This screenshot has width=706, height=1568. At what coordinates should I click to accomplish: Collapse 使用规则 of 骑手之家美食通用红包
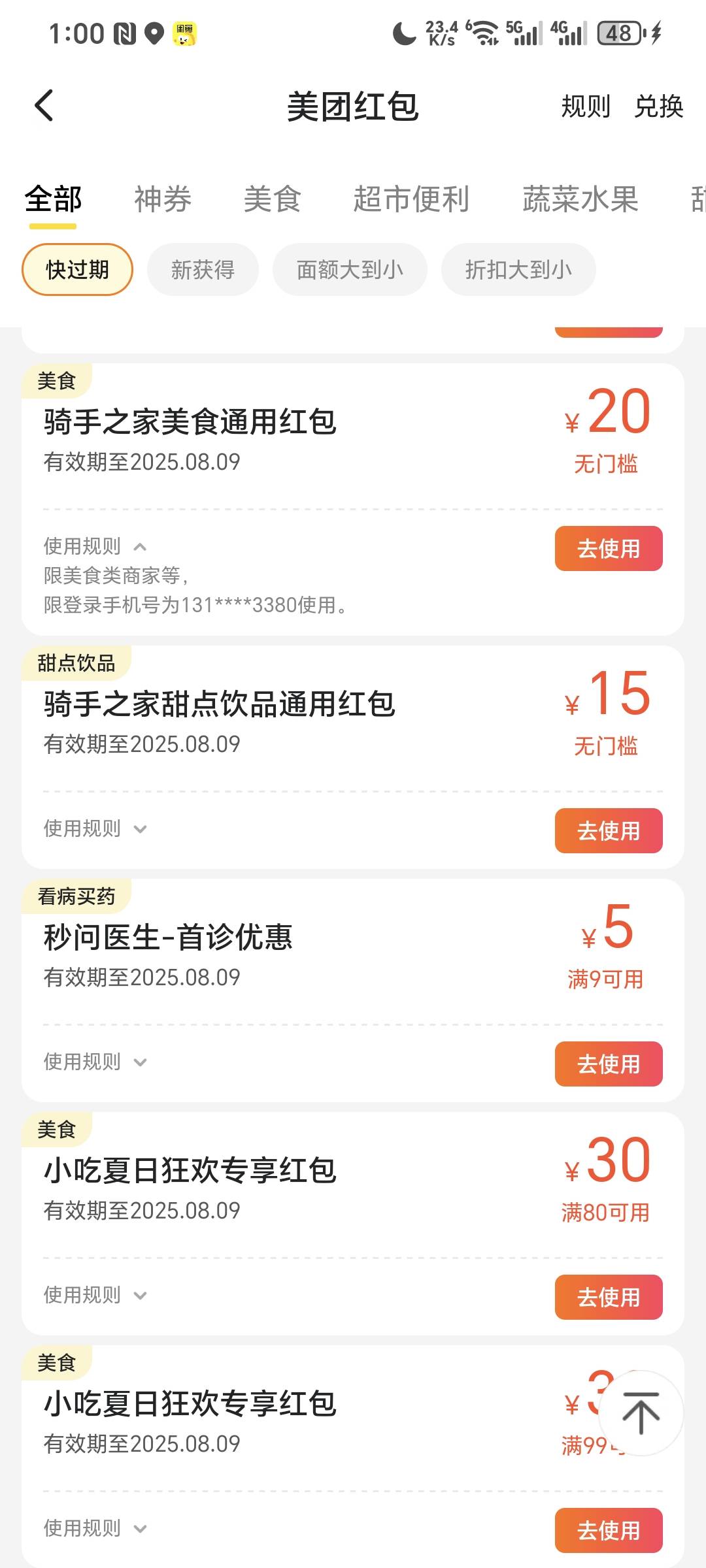point(95,546)
